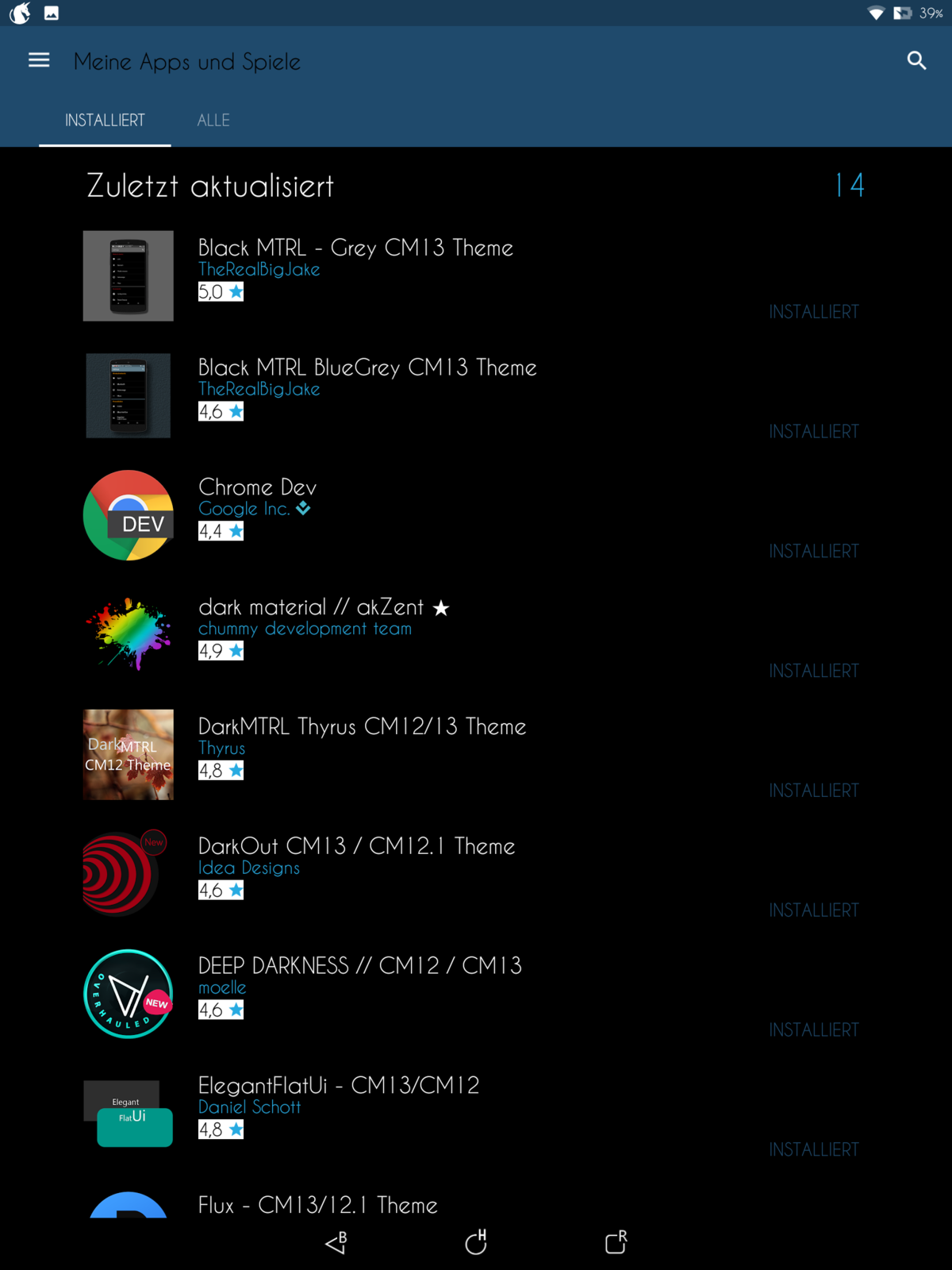The image size is (952, 1270).
Task: Switch to the ALLE tab
Action: [213, 121]
